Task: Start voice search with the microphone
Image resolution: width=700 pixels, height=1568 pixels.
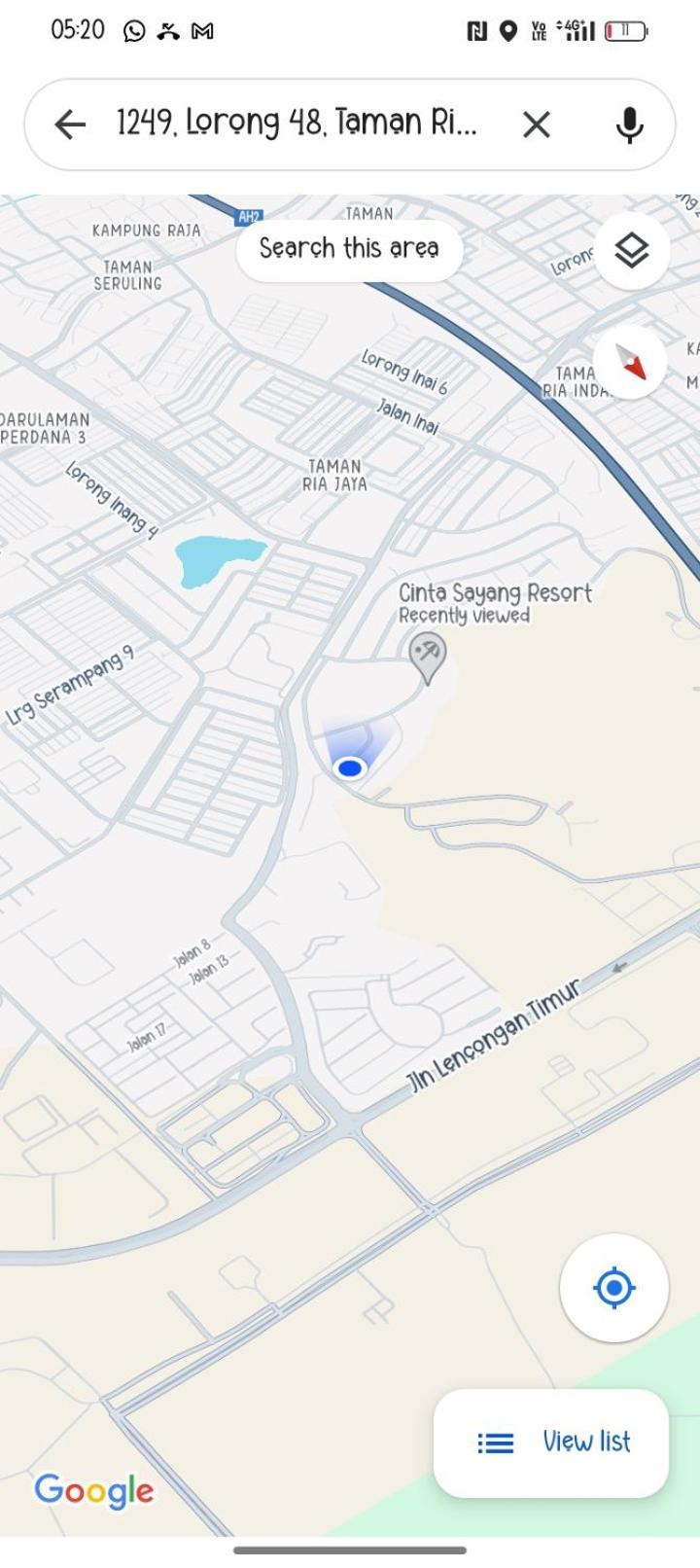Action: [630, 125]
